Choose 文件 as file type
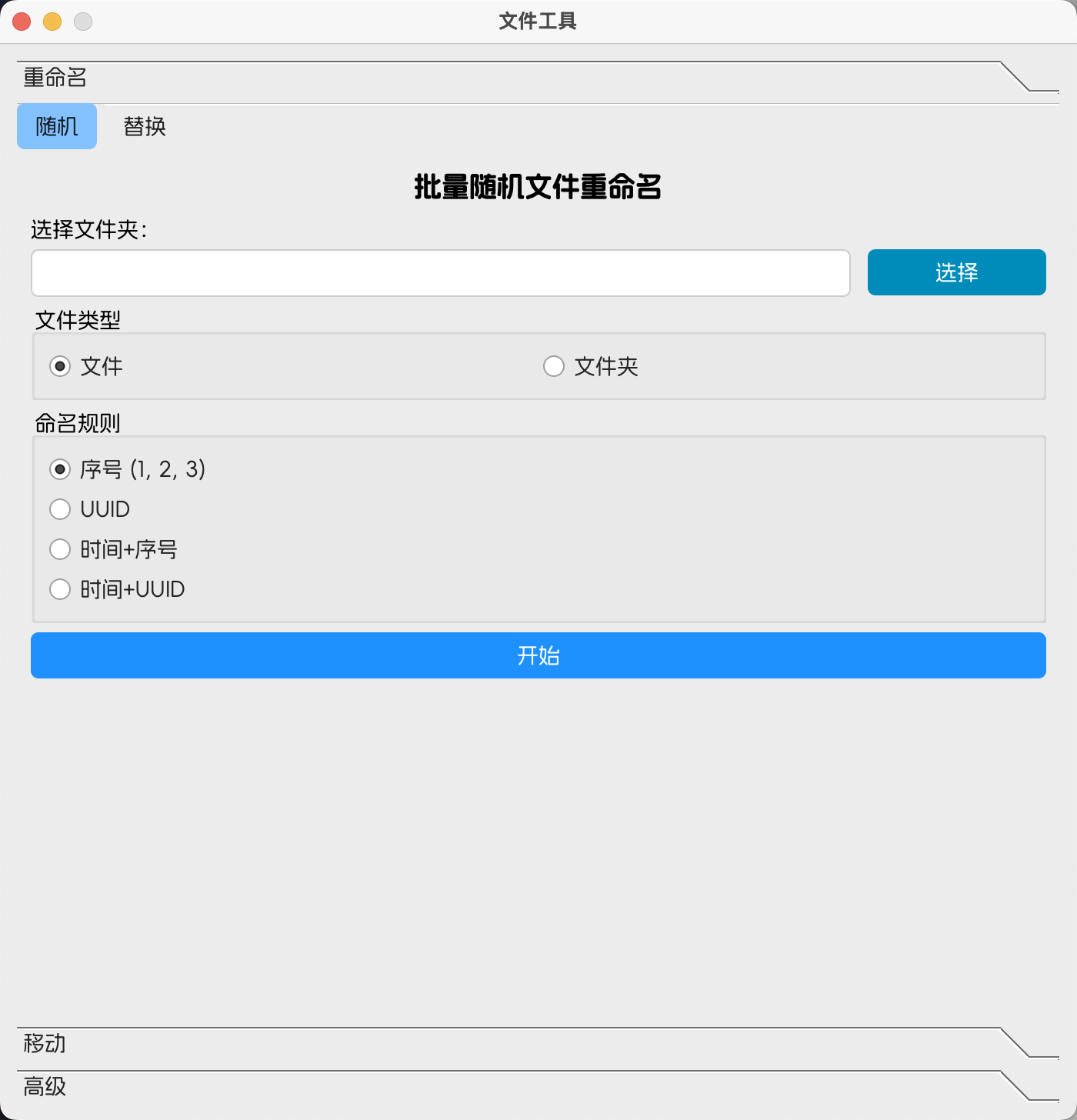The width and height of the screenshot is (1077, 1120). tap(60, 366)
